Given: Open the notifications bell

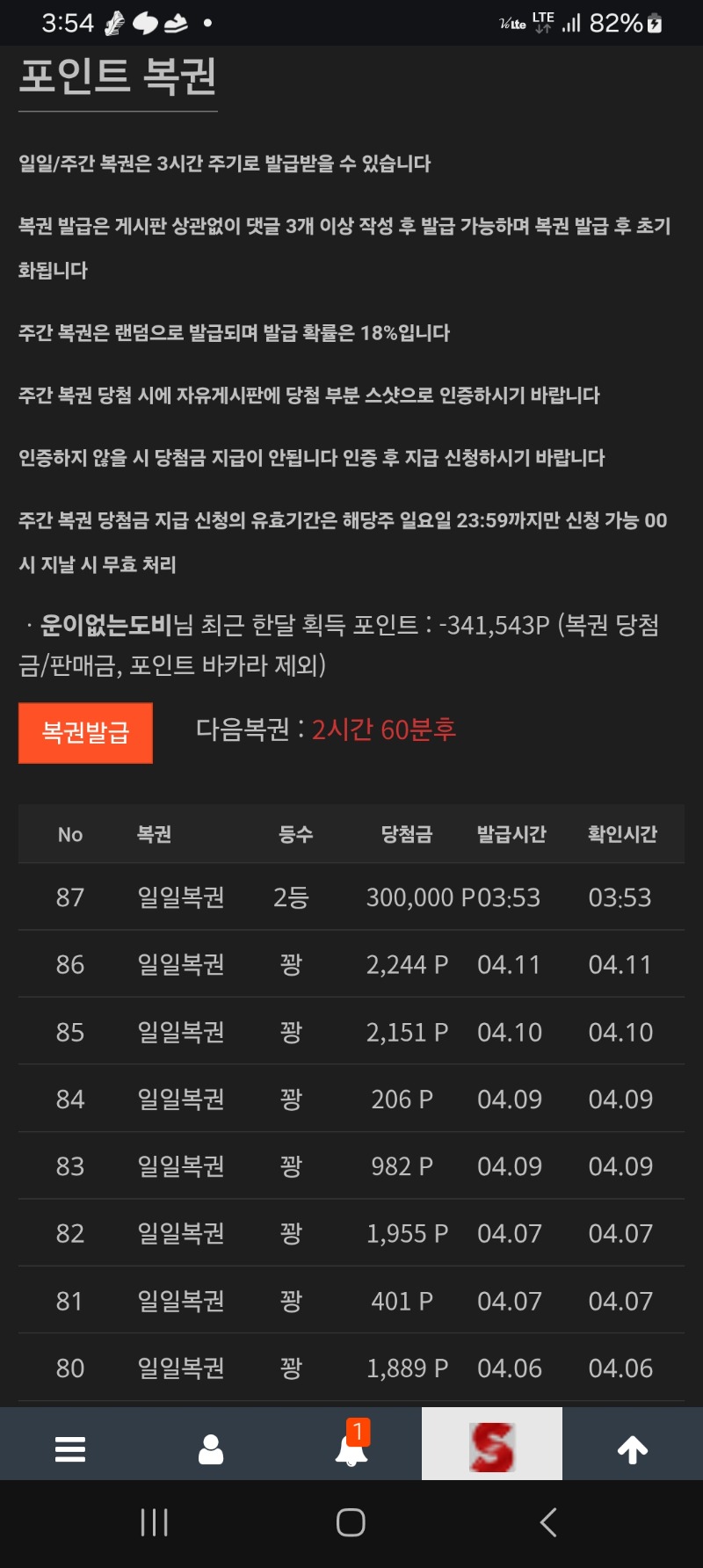Looking at the screenshot, I should click(x=351, y=1448).
